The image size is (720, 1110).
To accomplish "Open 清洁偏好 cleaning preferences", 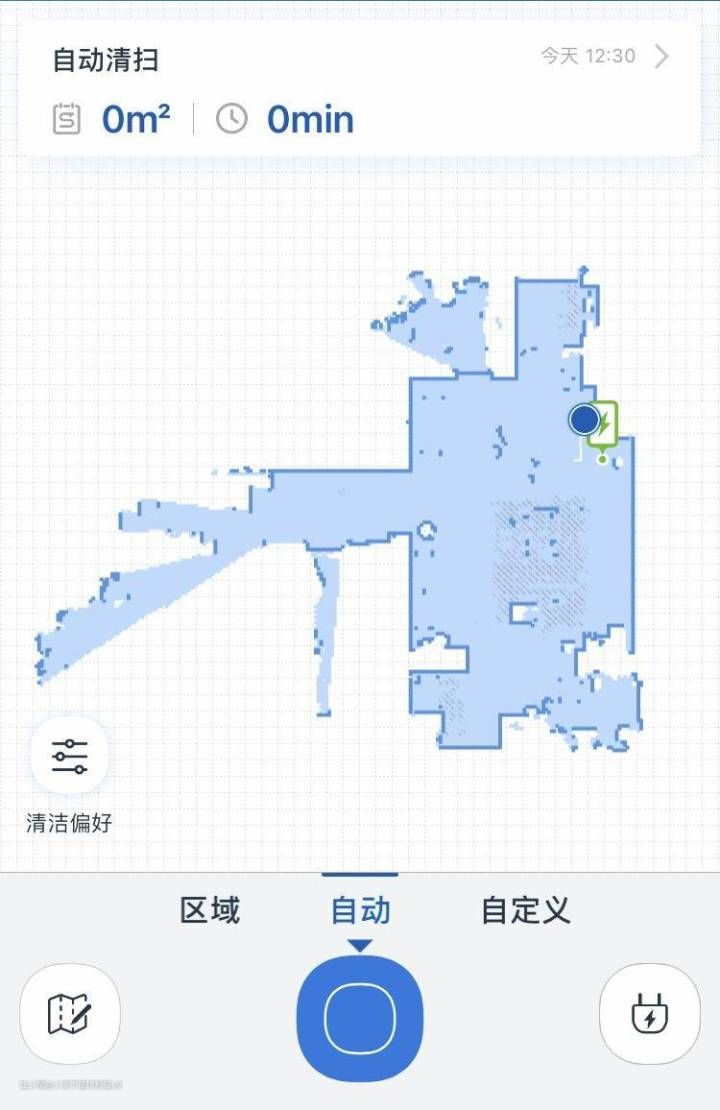I will (x=70, y=757).
